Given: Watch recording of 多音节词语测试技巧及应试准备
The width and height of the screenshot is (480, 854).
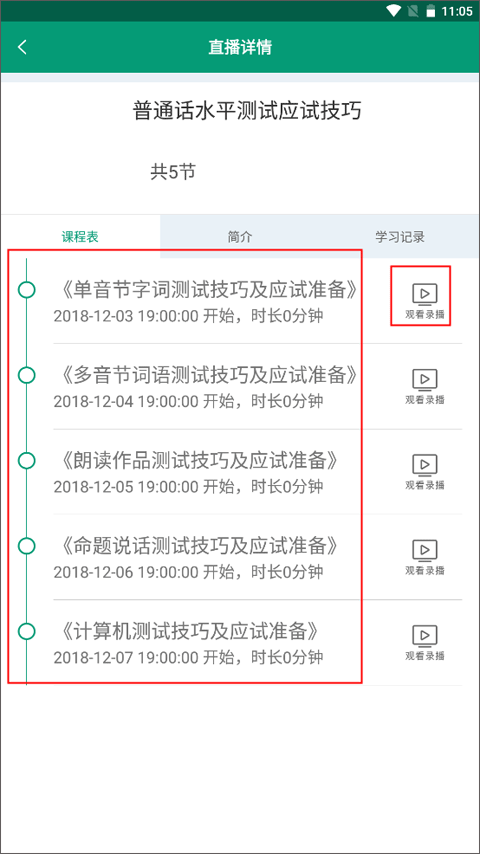Looking at the screenshot, I should (425, 386).
